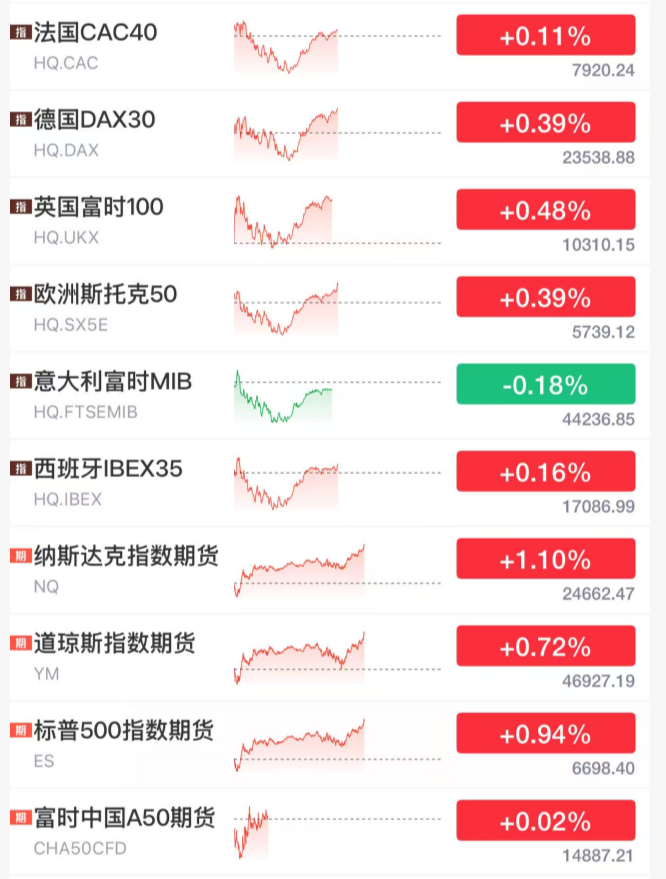View the 西班牙IBEX35 quote
The width and height of the screenshot is (666, 879).
click(108, 469)
